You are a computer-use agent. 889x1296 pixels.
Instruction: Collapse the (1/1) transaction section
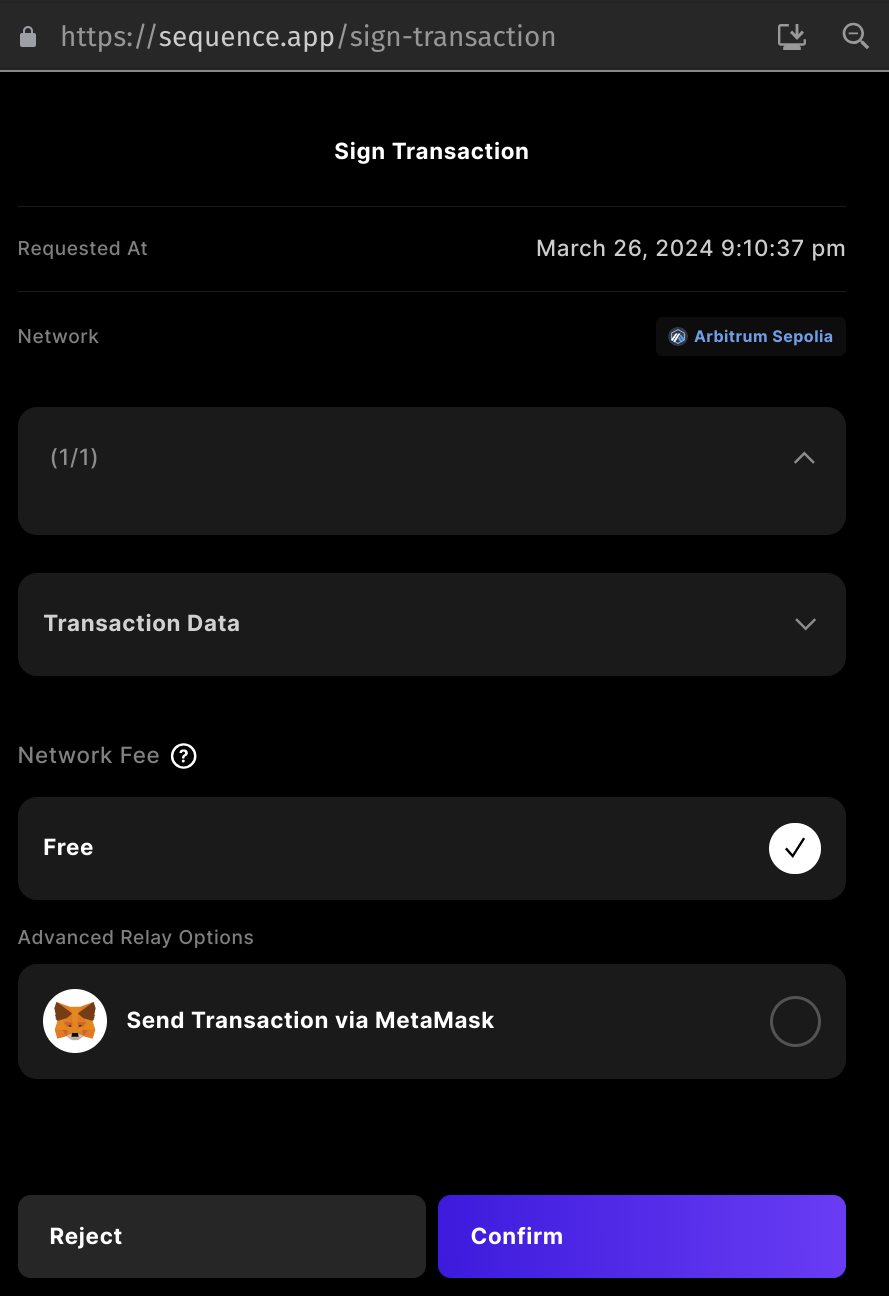tap(804, 457)
